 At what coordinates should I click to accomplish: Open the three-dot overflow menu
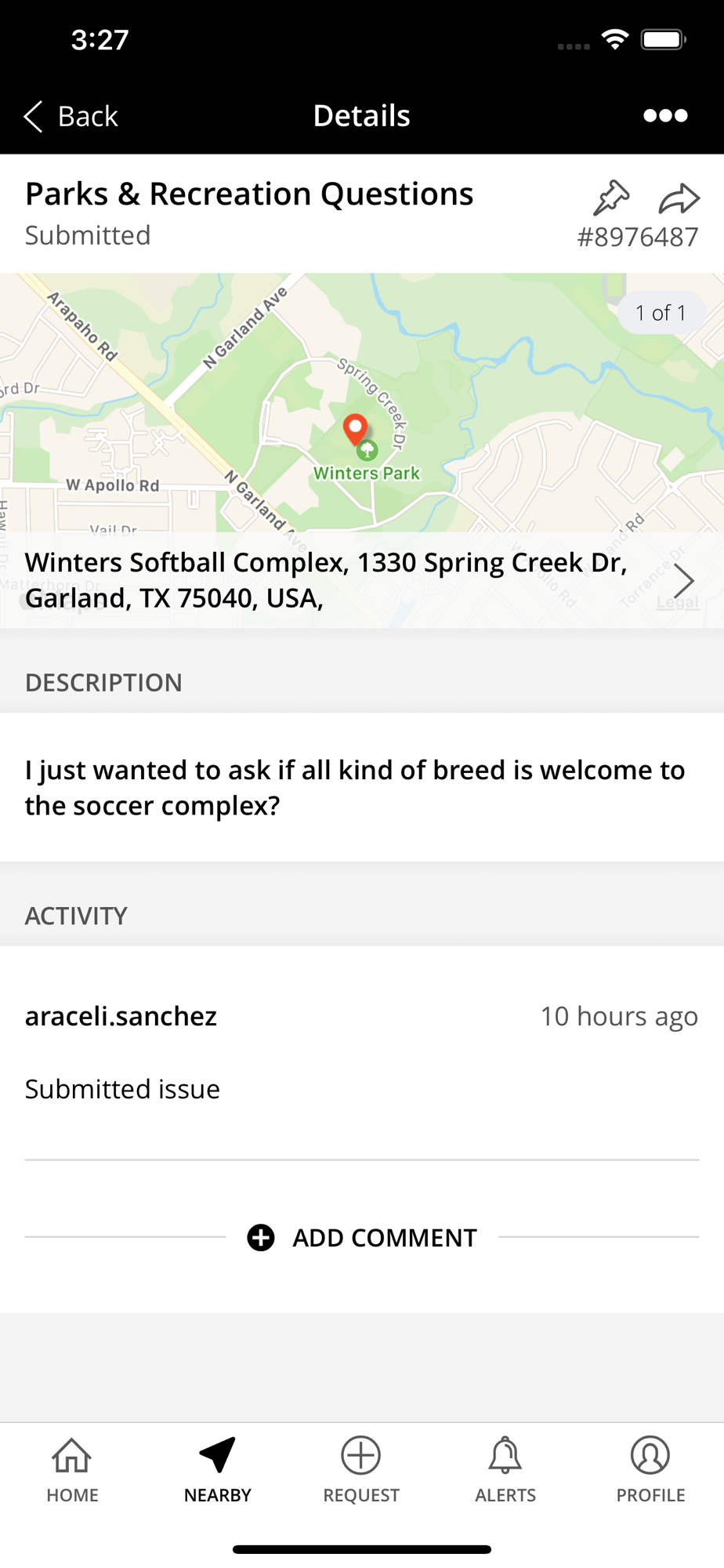pyautogui.click(x=664, y=116)
